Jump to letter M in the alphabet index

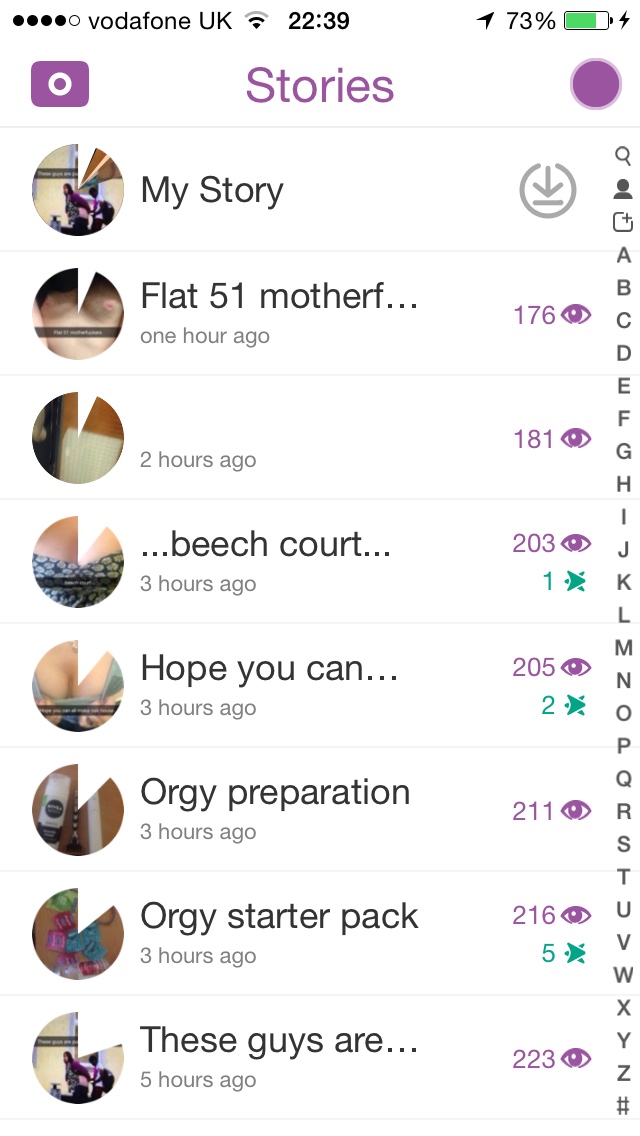click(623, 647)
